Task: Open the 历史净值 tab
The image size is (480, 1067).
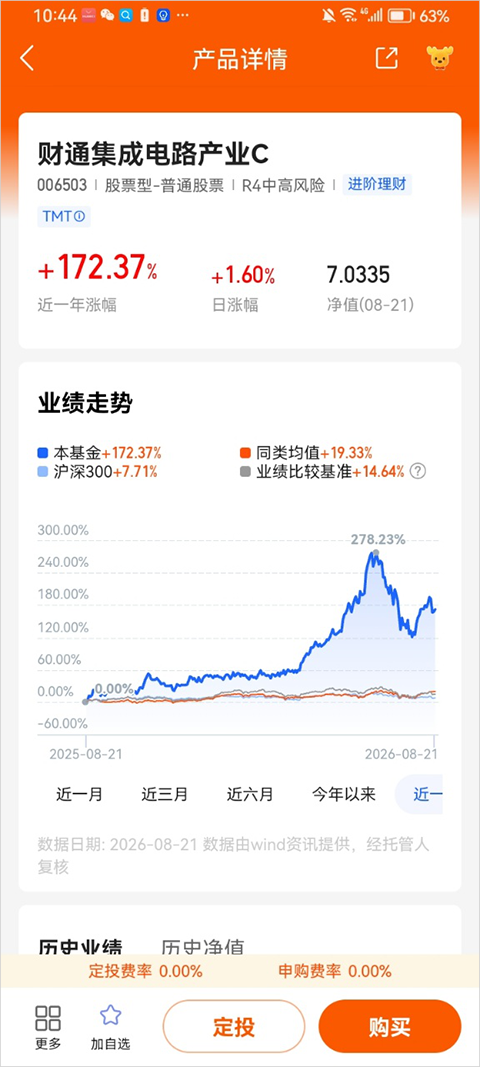Action: [202, 947]
